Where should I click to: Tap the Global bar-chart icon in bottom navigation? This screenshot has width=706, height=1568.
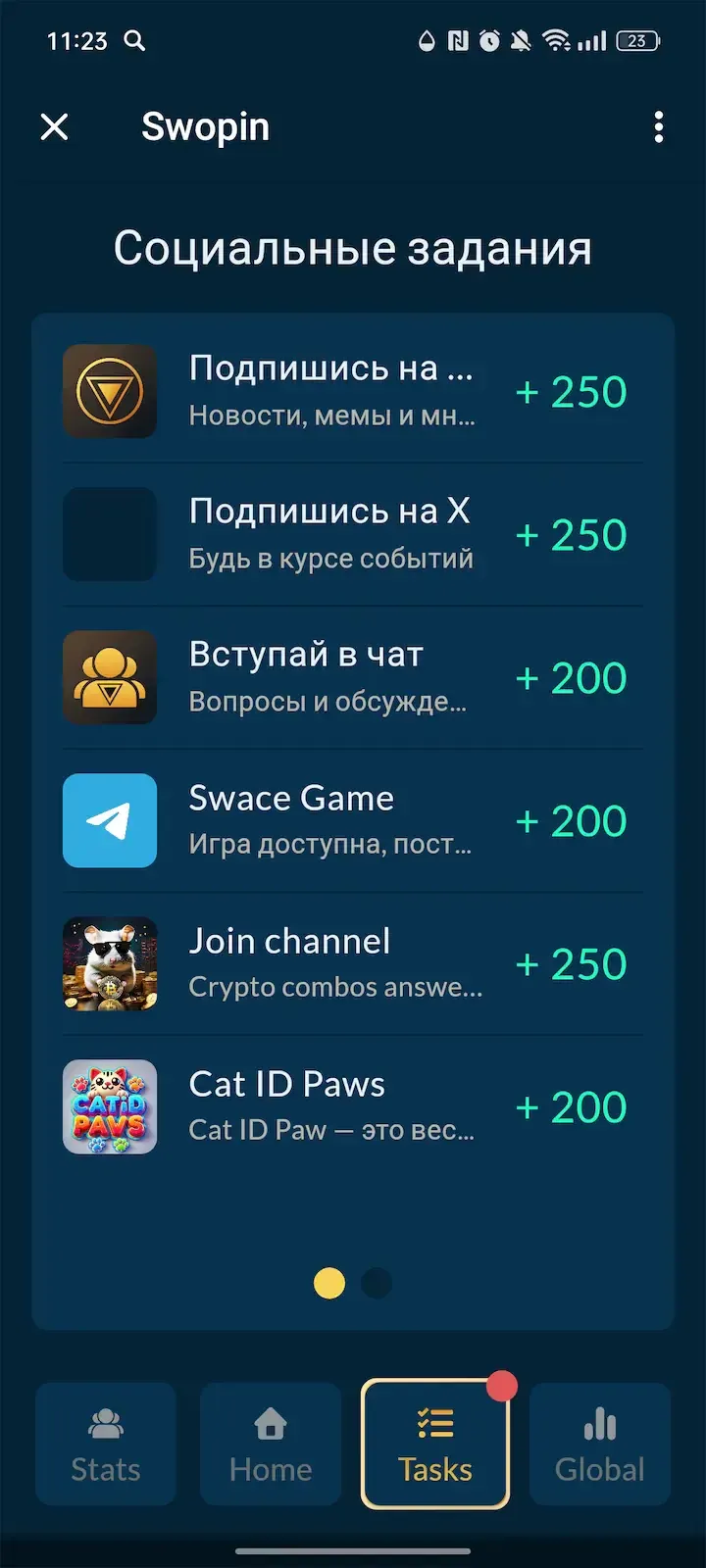click(599, 1417)
